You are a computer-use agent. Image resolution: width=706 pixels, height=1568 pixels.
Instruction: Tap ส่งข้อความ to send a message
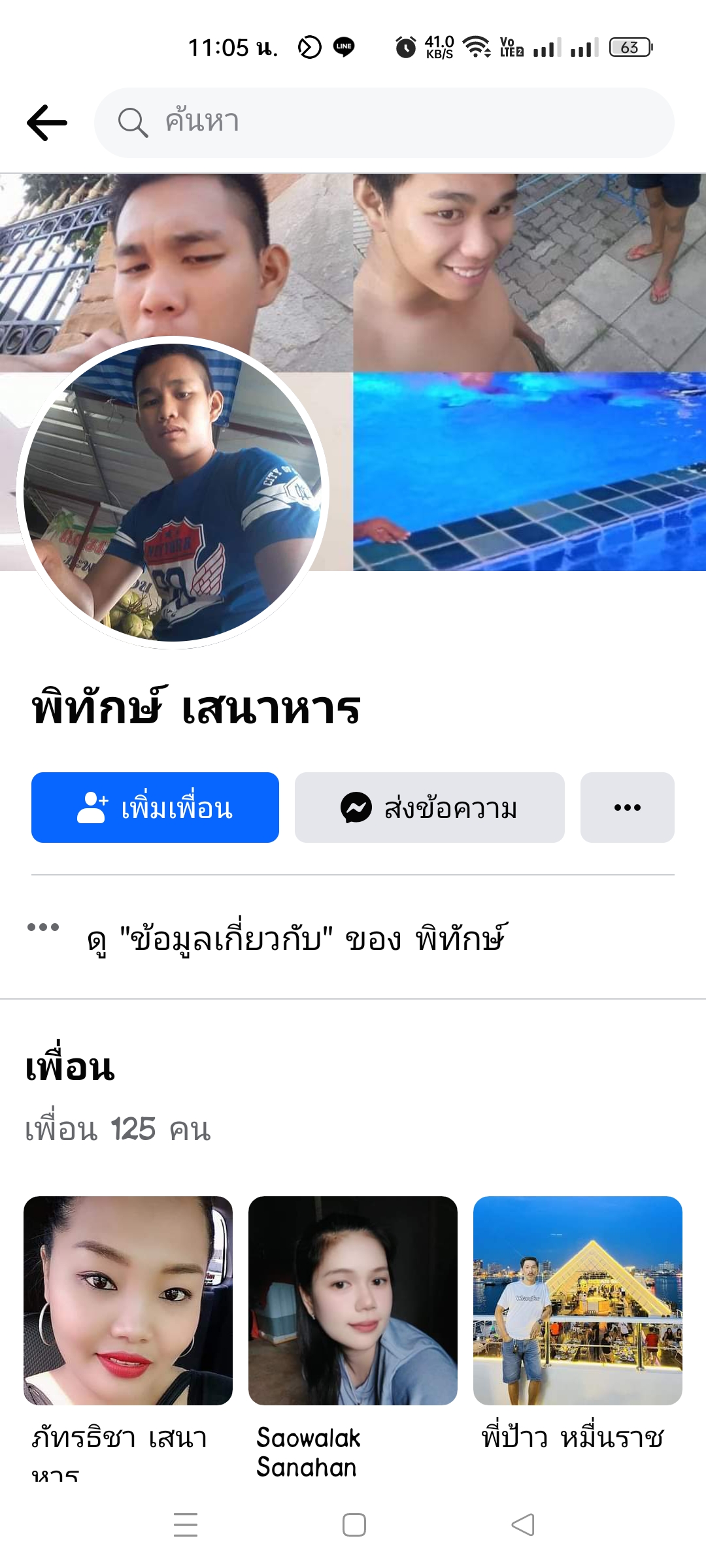429,808
